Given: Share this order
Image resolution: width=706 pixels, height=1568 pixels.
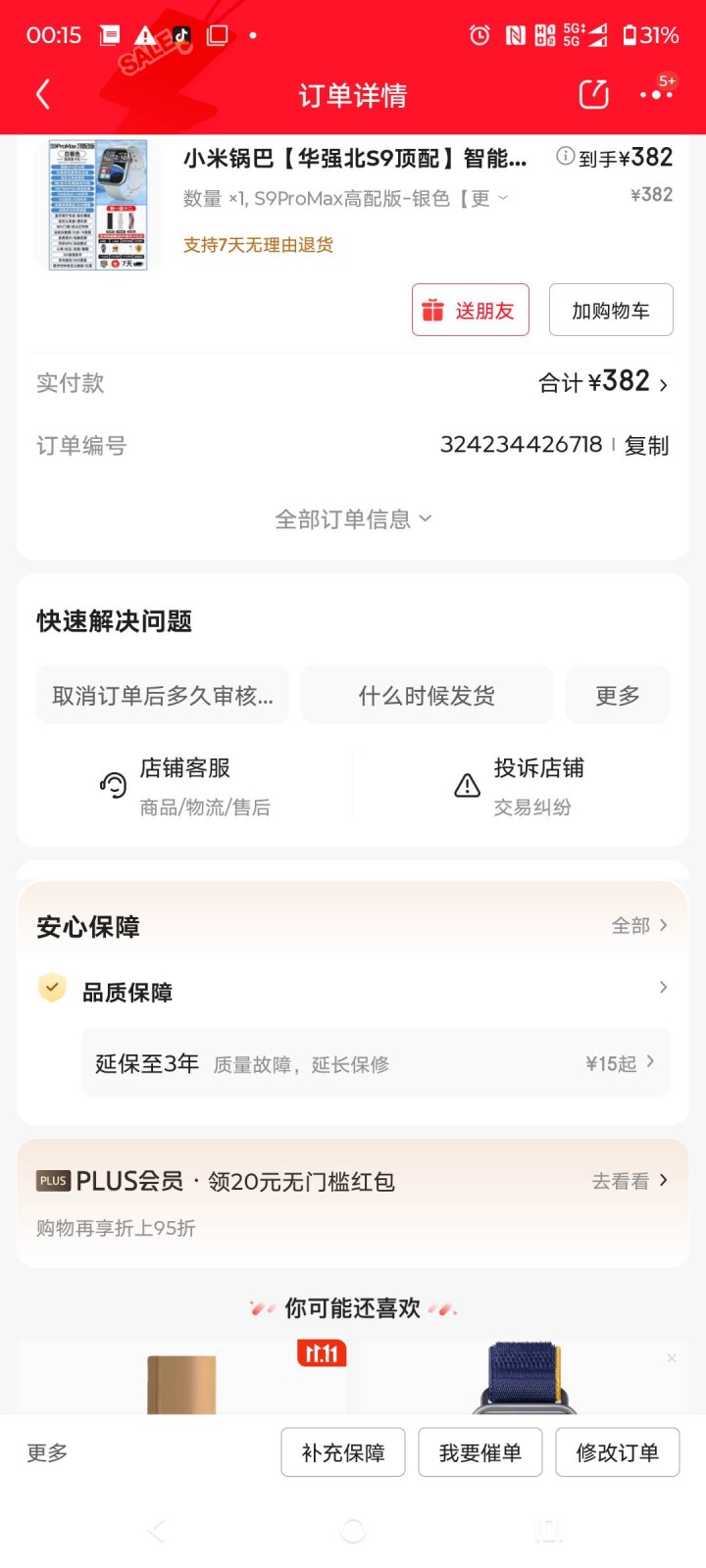Looking at the screenshot, I should click(594, 95).
